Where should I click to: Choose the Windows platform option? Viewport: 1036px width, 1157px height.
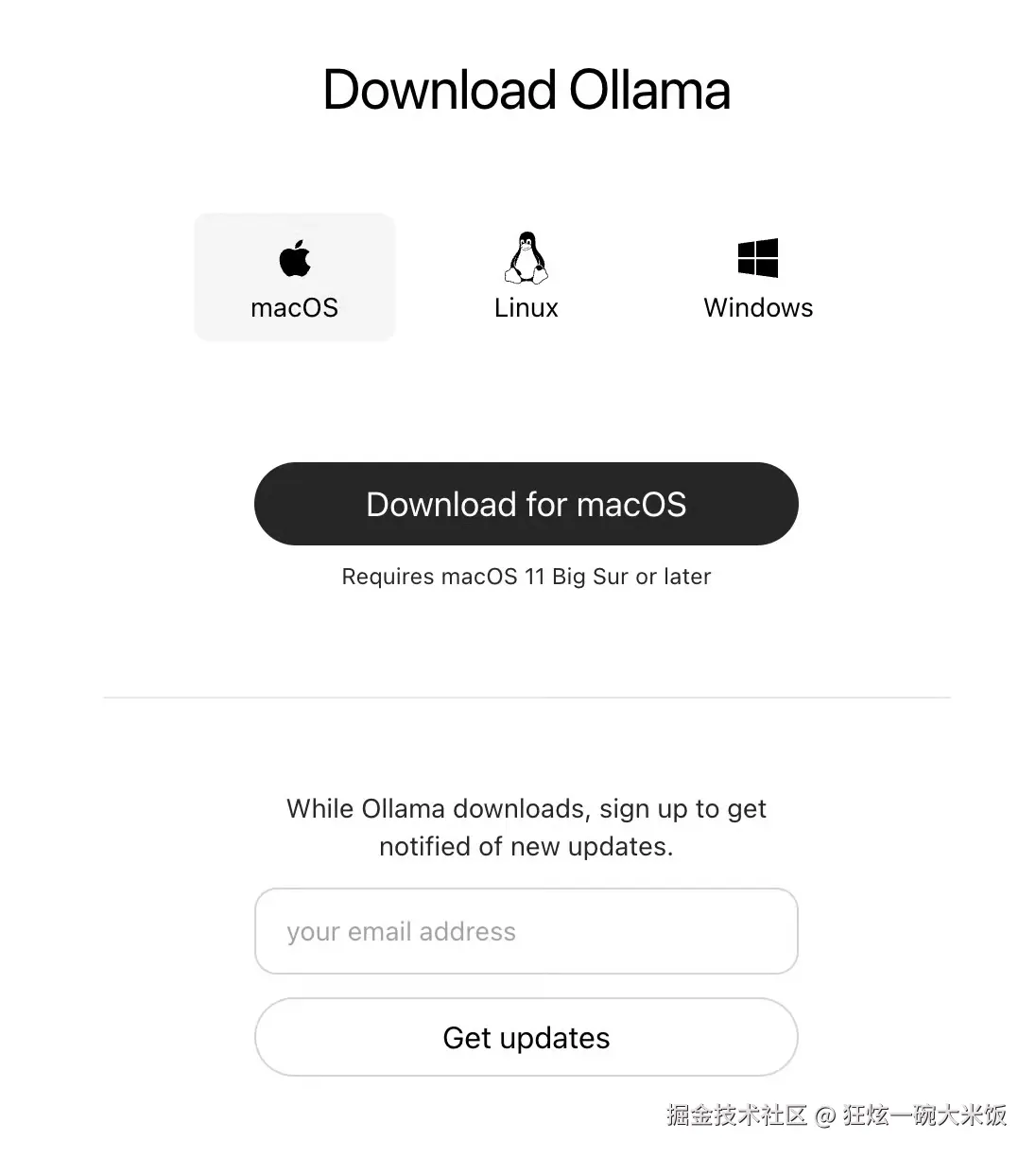coord(758,277)
